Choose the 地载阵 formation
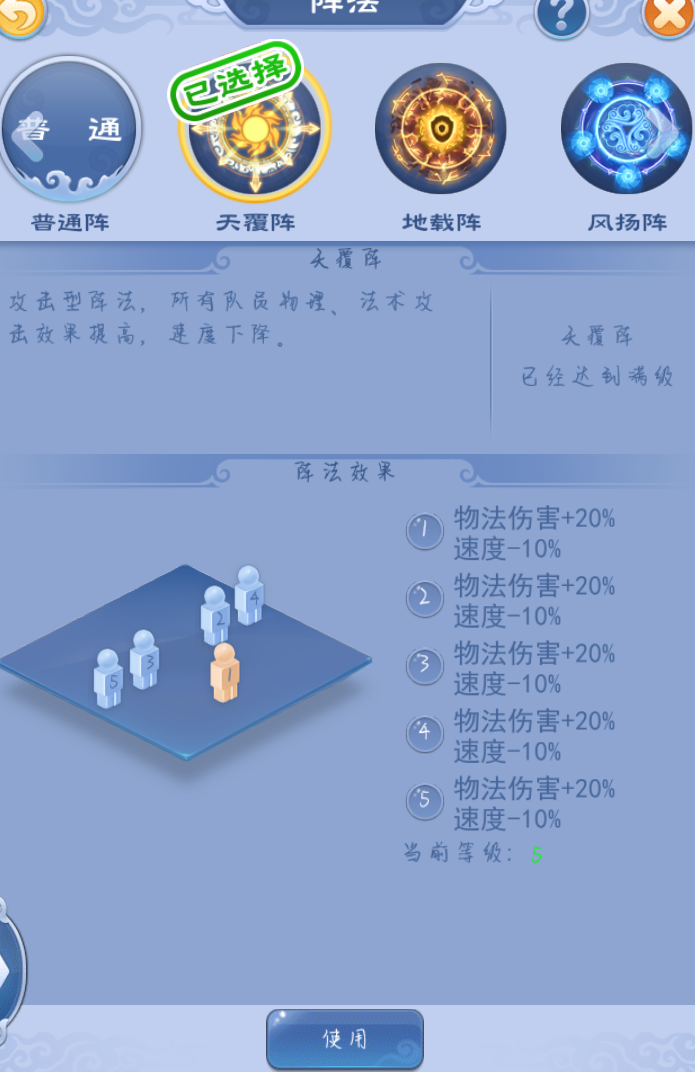 (441, 130)
